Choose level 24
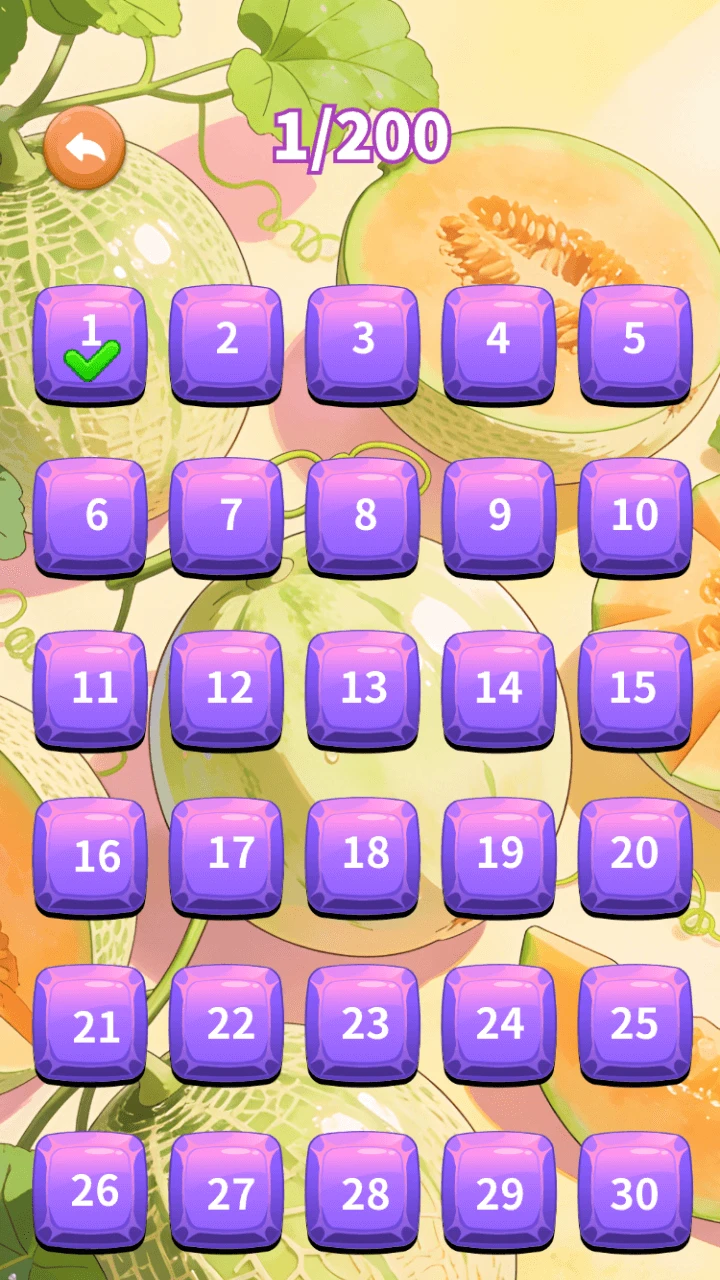 click(x=499, y=1024)
